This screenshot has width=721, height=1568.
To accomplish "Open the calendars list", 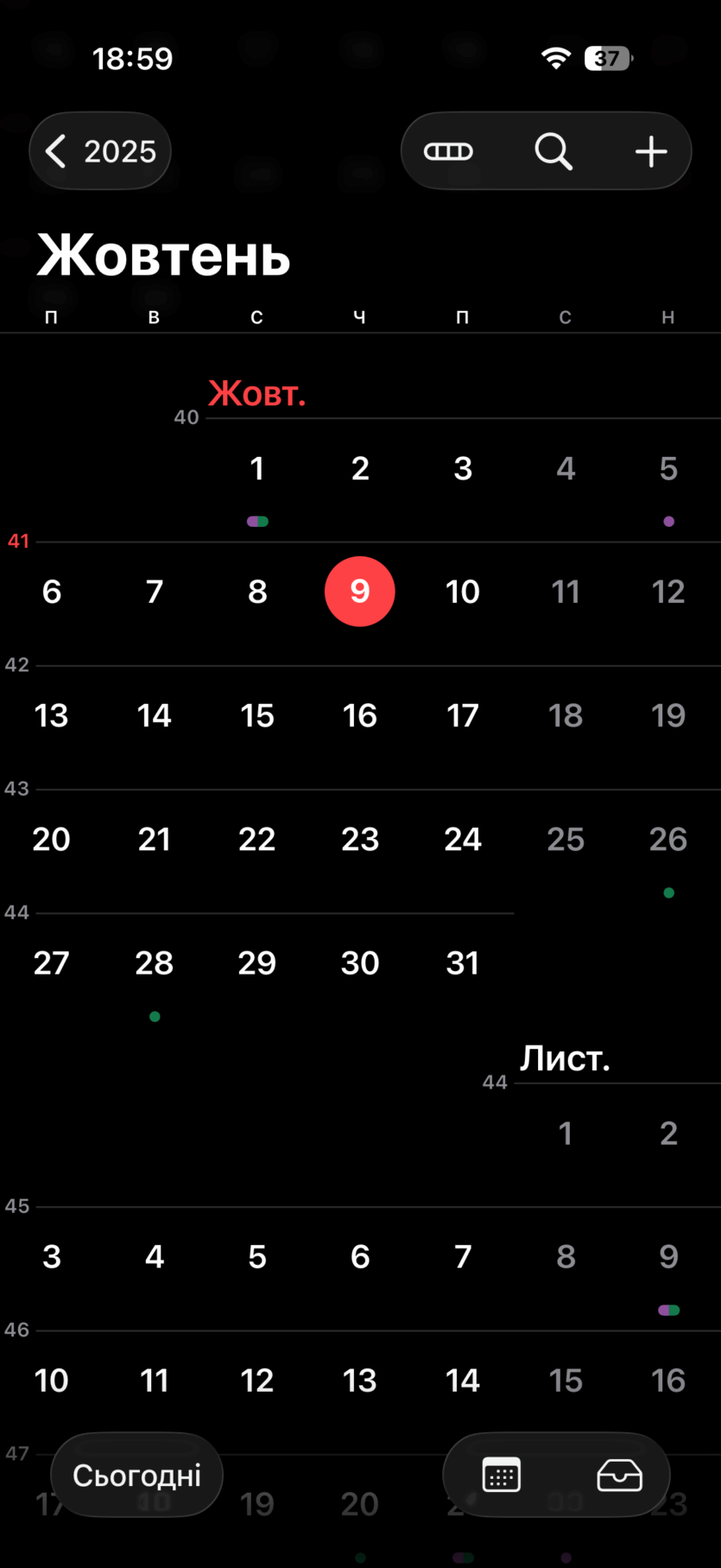I will 501,1475.
